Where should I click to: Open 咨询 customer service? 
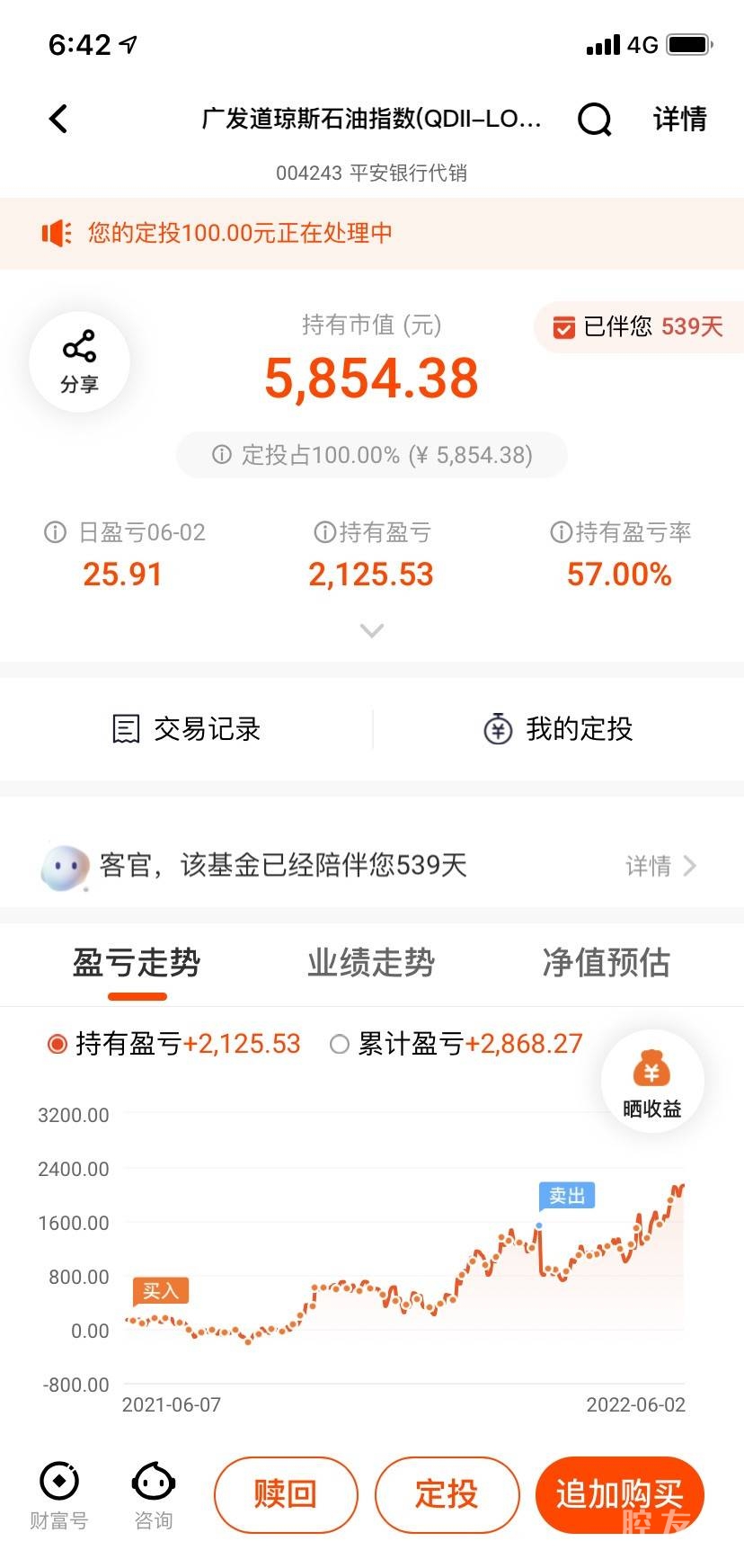pyautogui.click(x=153, y=1494)
